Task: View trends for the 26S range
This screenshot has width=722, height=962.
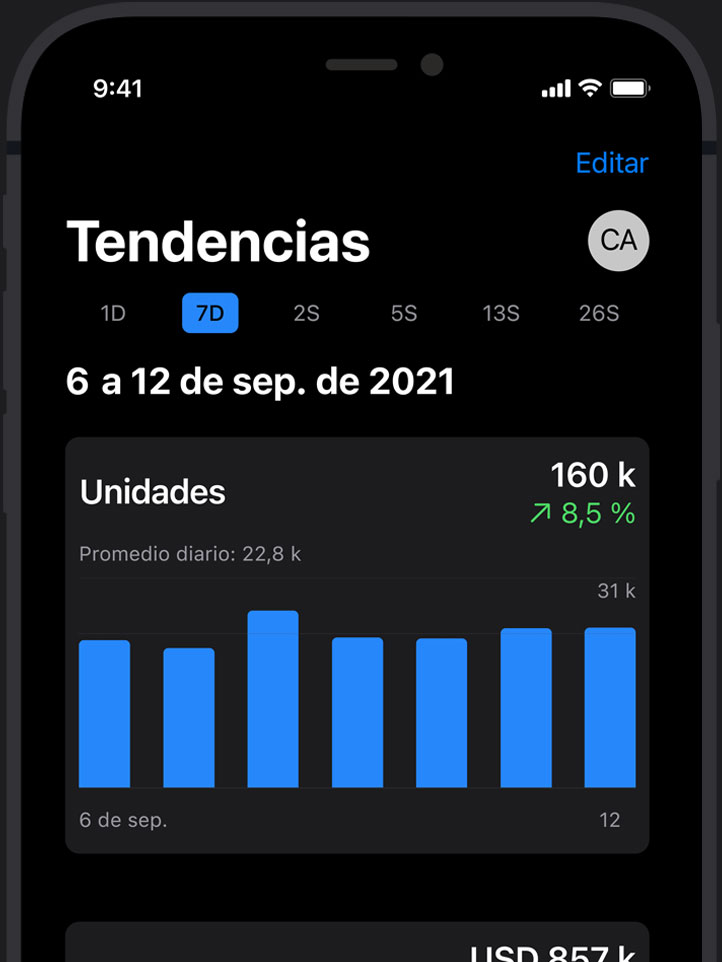Action: pyautogui.click(x=598, y=313)
